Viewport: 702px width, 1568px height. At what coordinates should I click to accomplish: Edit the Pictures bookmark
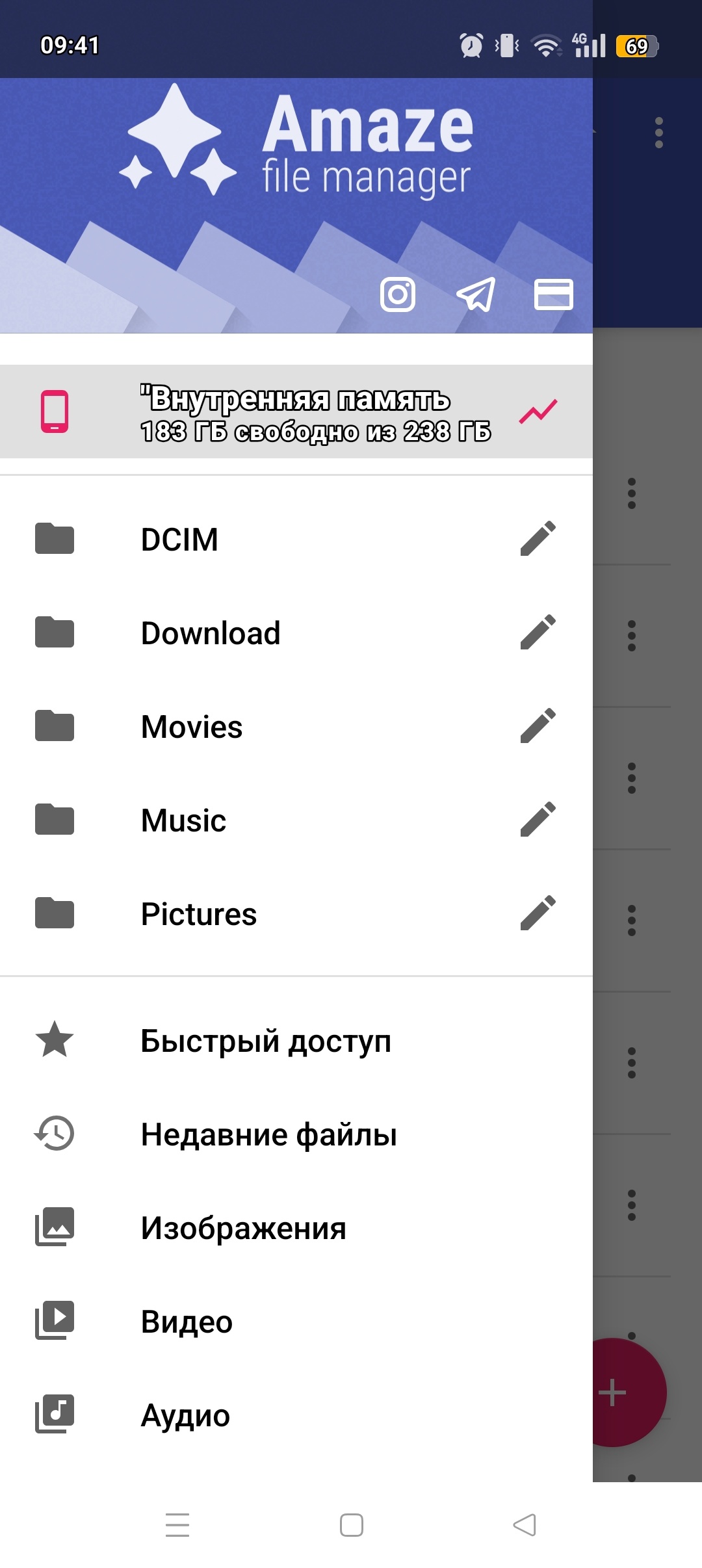pos(538,913)
